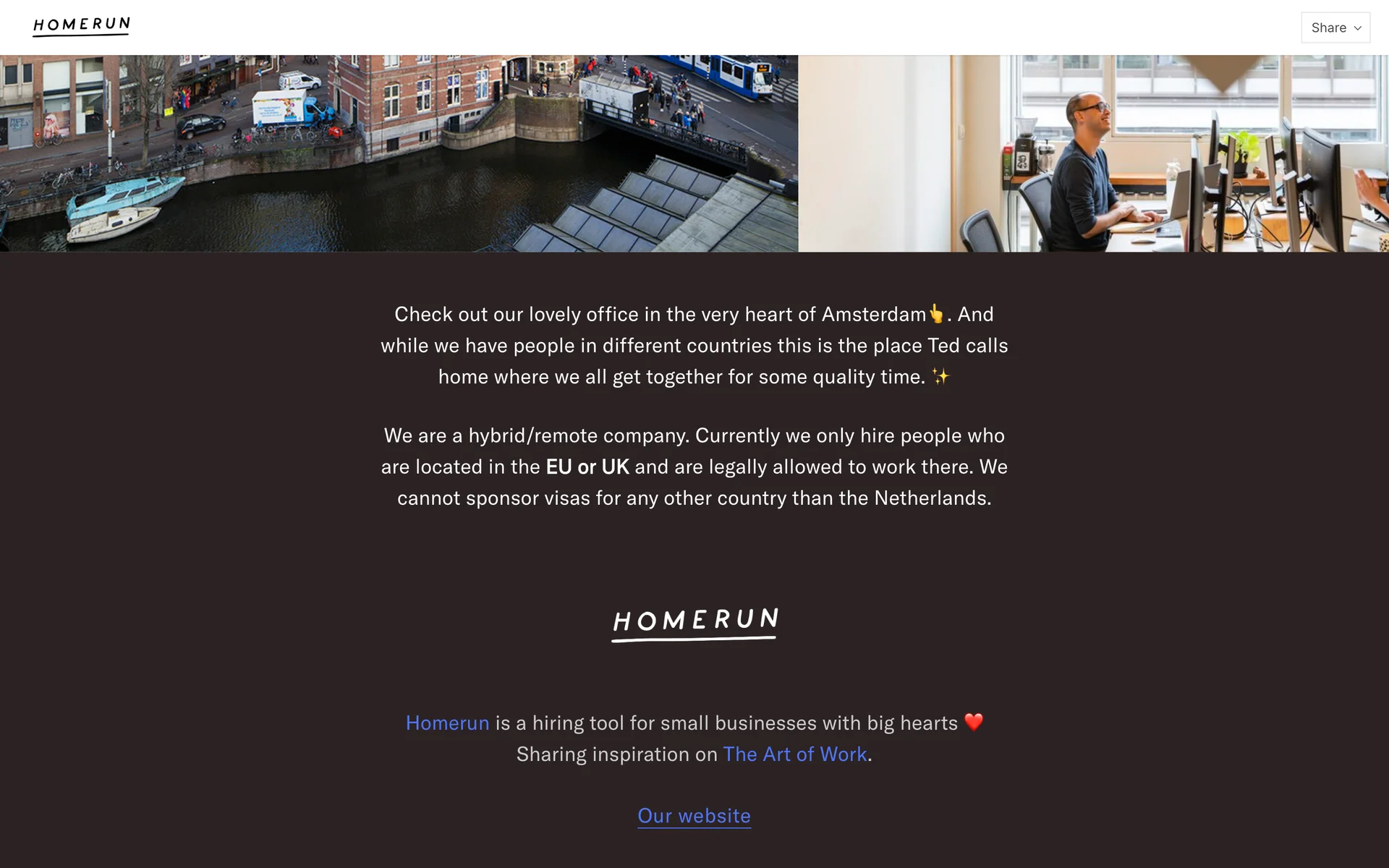Visit The Art of Work link
This screenshot has width=1389, height=868.
point(794,754)
